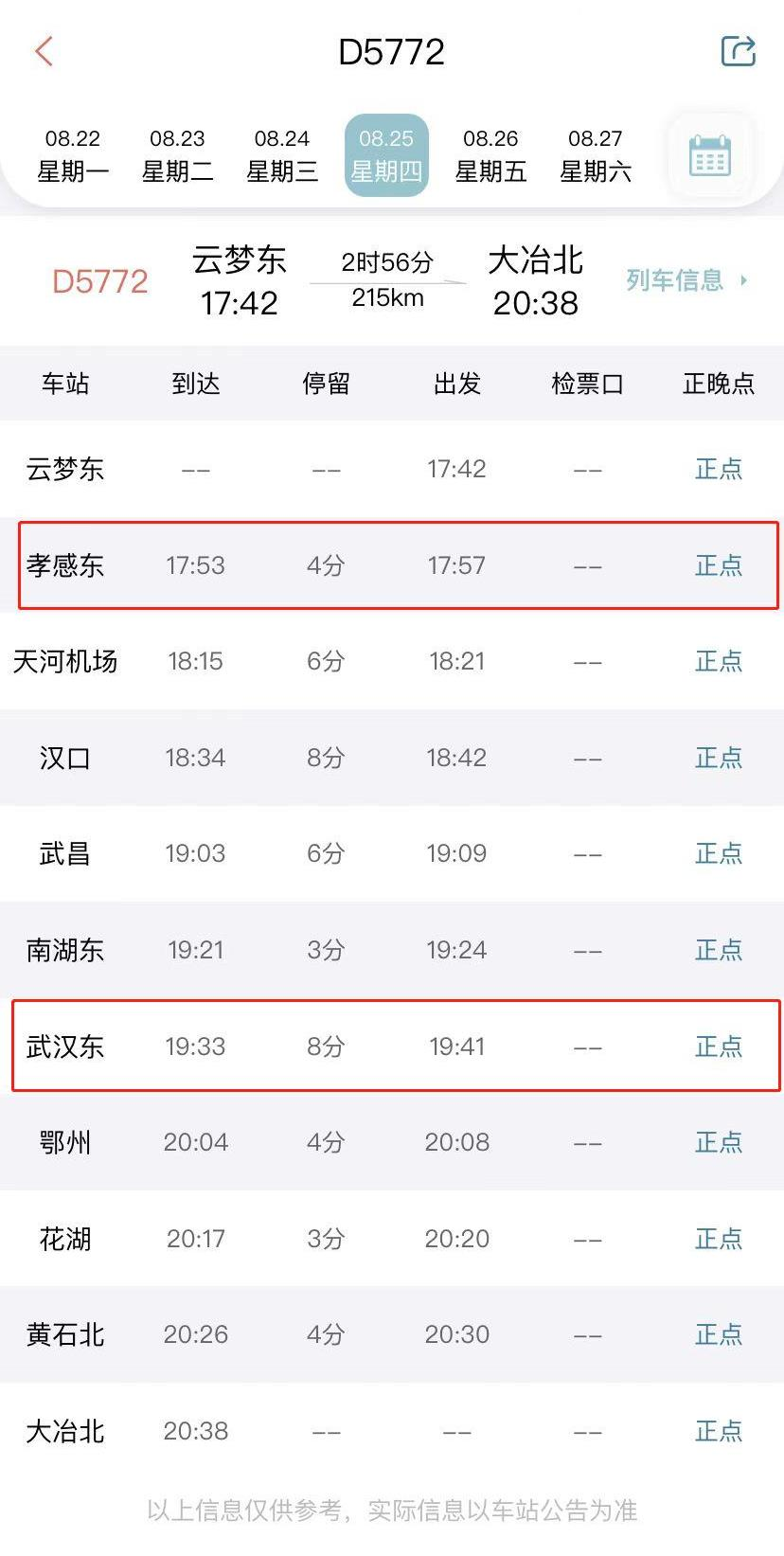Switch to 08.26 星期五
The width and height of the screenshot is (784, 1556).
(490, 156)
